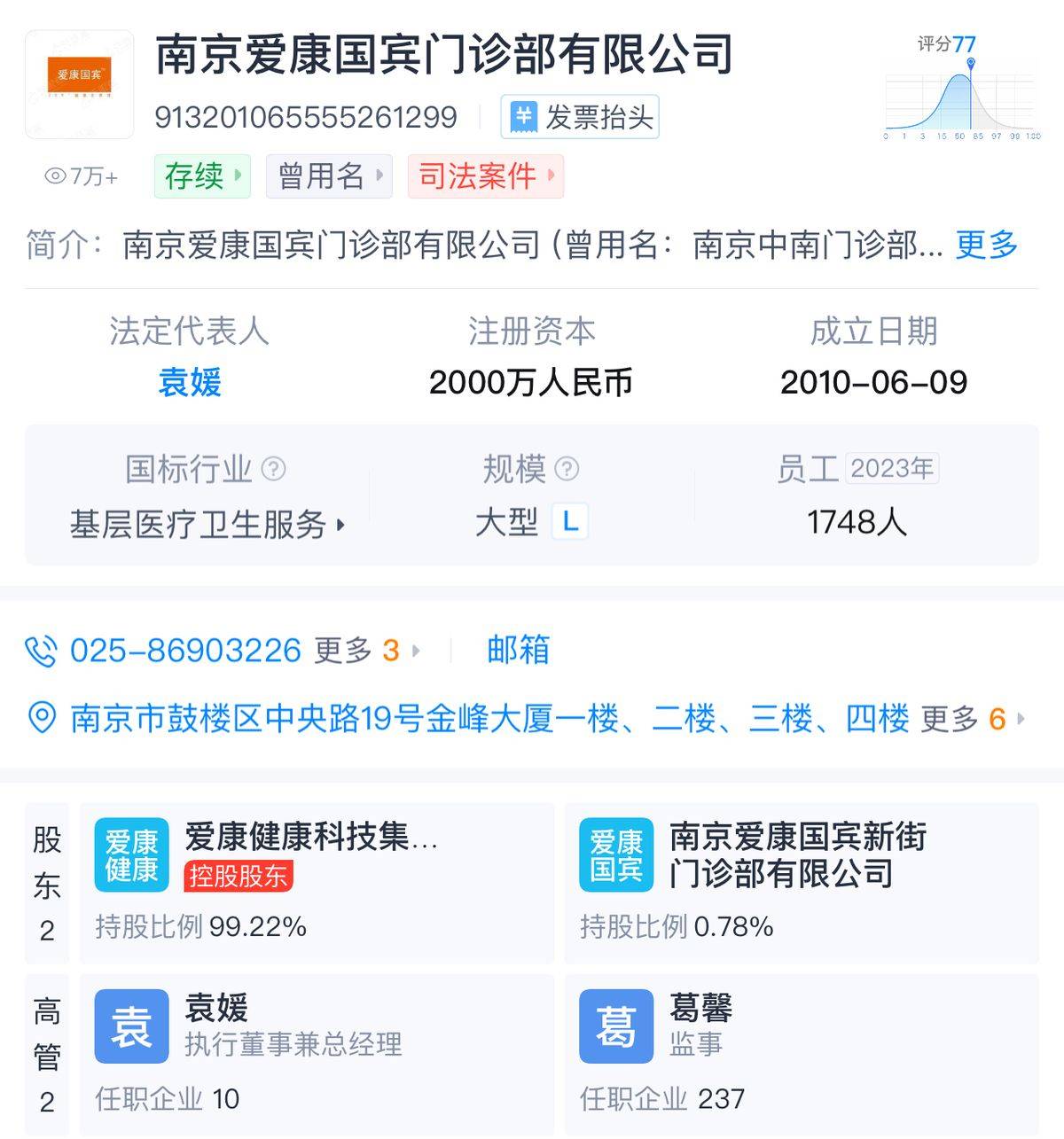Image resolution: width=1064 pixels, height=1139 pixels.
Task: Click the 袁 avatar icon for 袁媛
Action: (x=130, y=1024)
